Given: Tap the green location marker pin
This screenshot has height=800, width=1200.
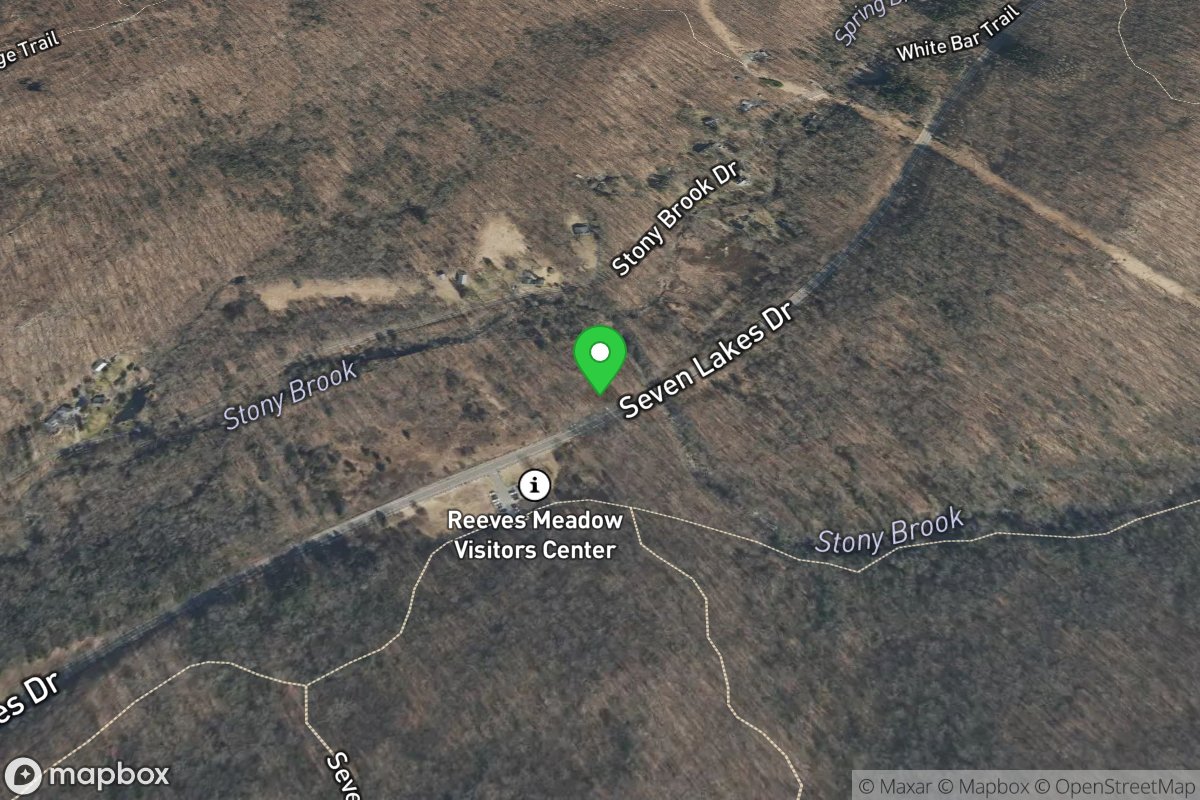Looking at the screenshot, I should (x=599, y=357).
